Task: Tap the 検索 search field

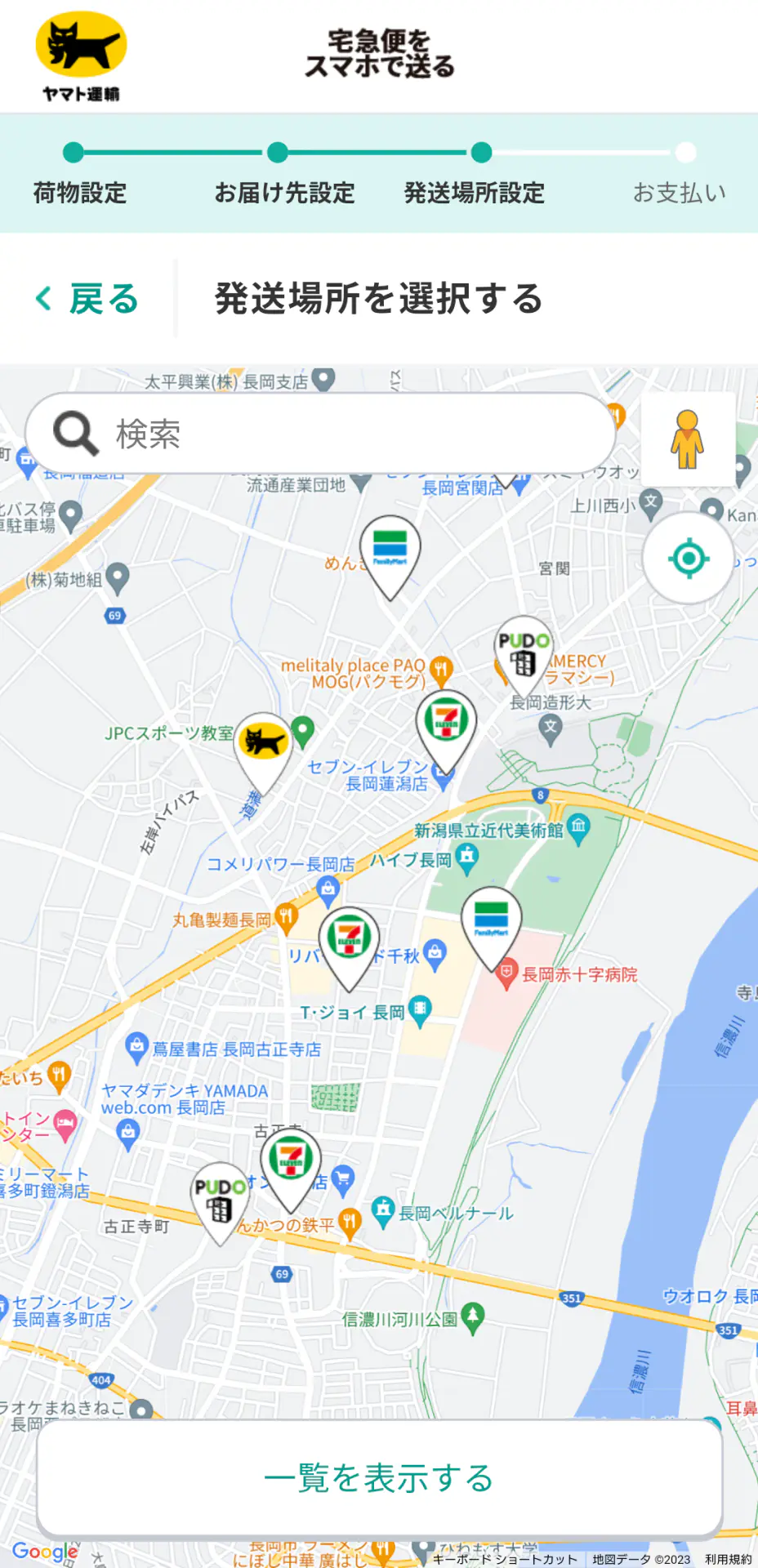Action: click(320, 434)
